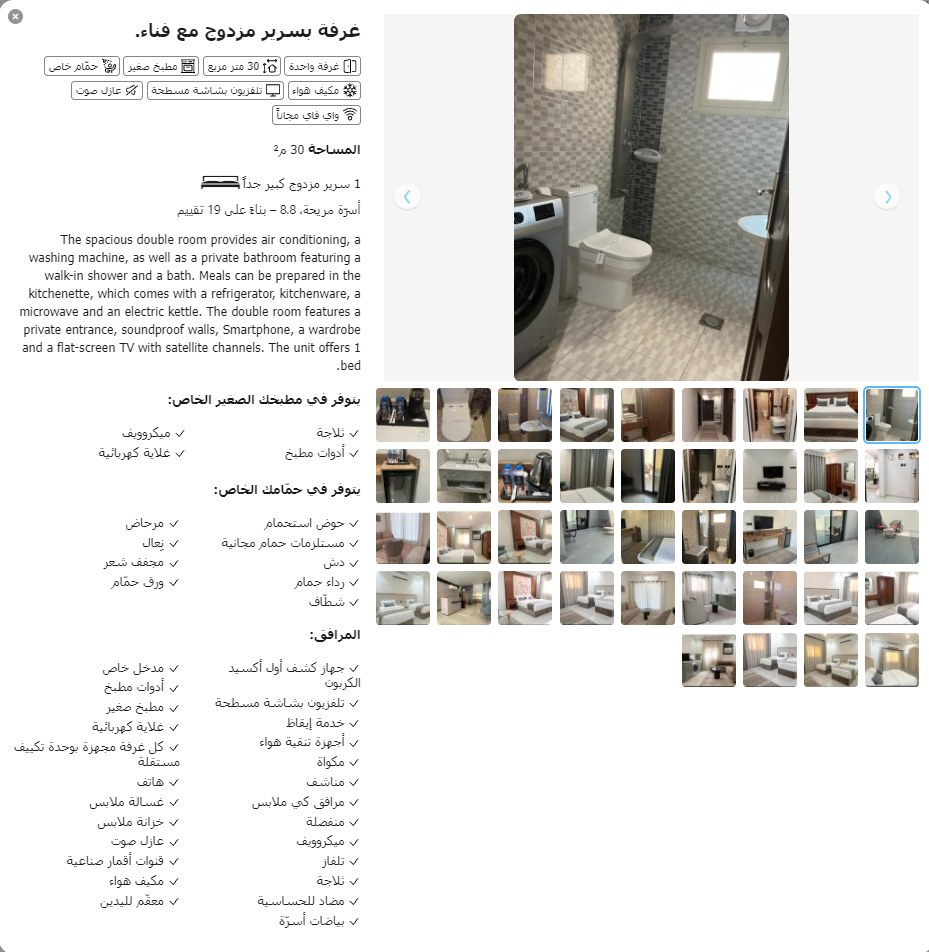
Task: View the coffee tray thumbnail in first row
Action: 403,415
